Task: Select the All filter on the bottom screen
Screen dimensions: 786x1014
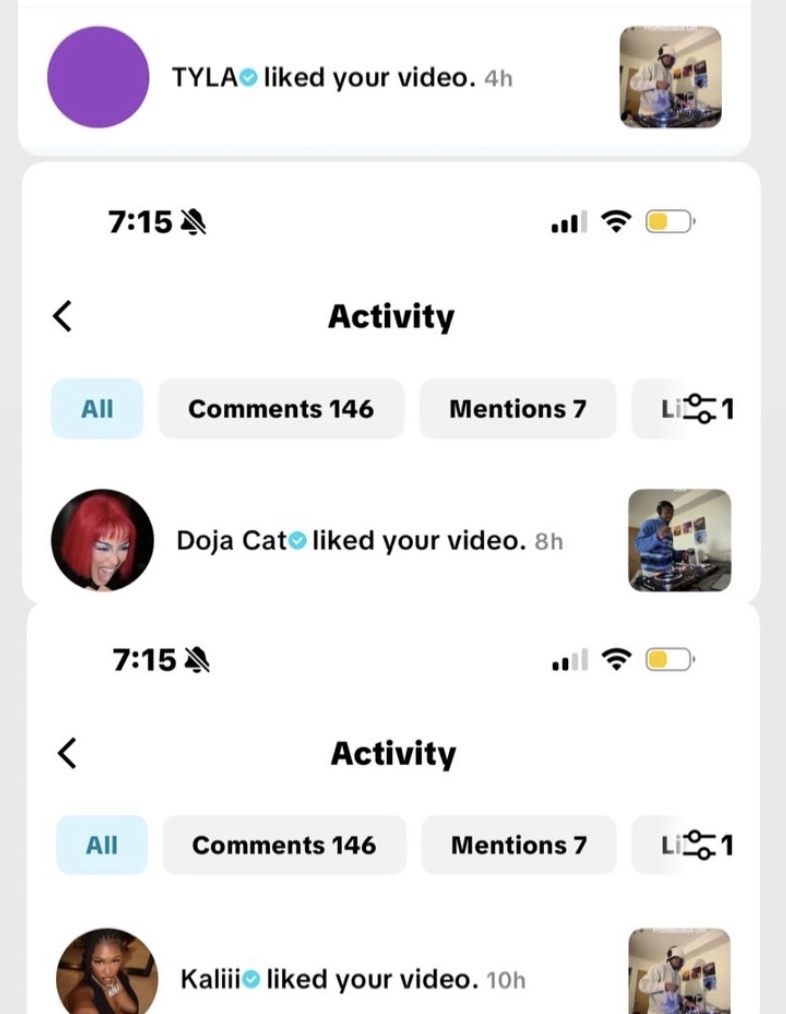Action: (x=101, y=845)
